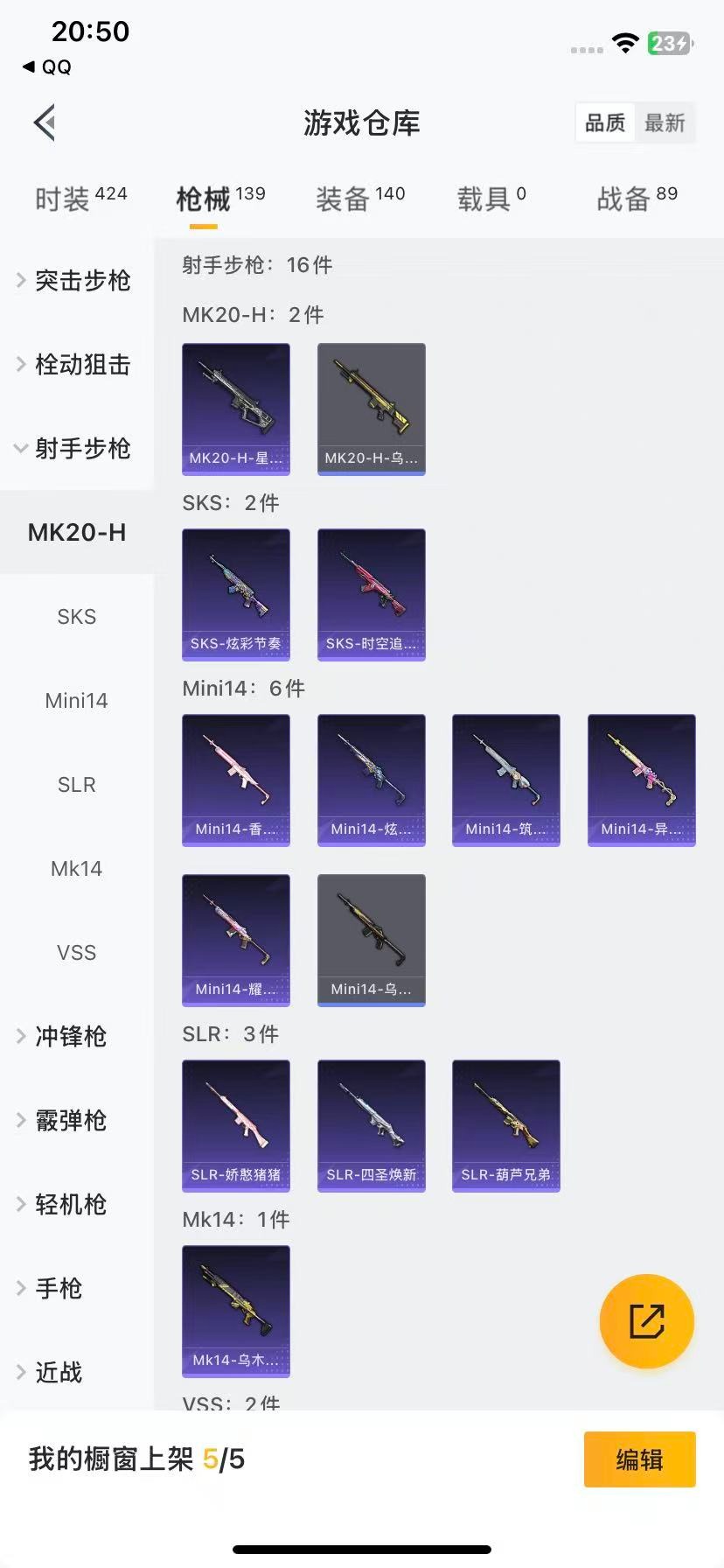Screen dimensions: 724x1568
Task: View the SLR-葫芦兄弟 skin
Action: click(505, 1126)
